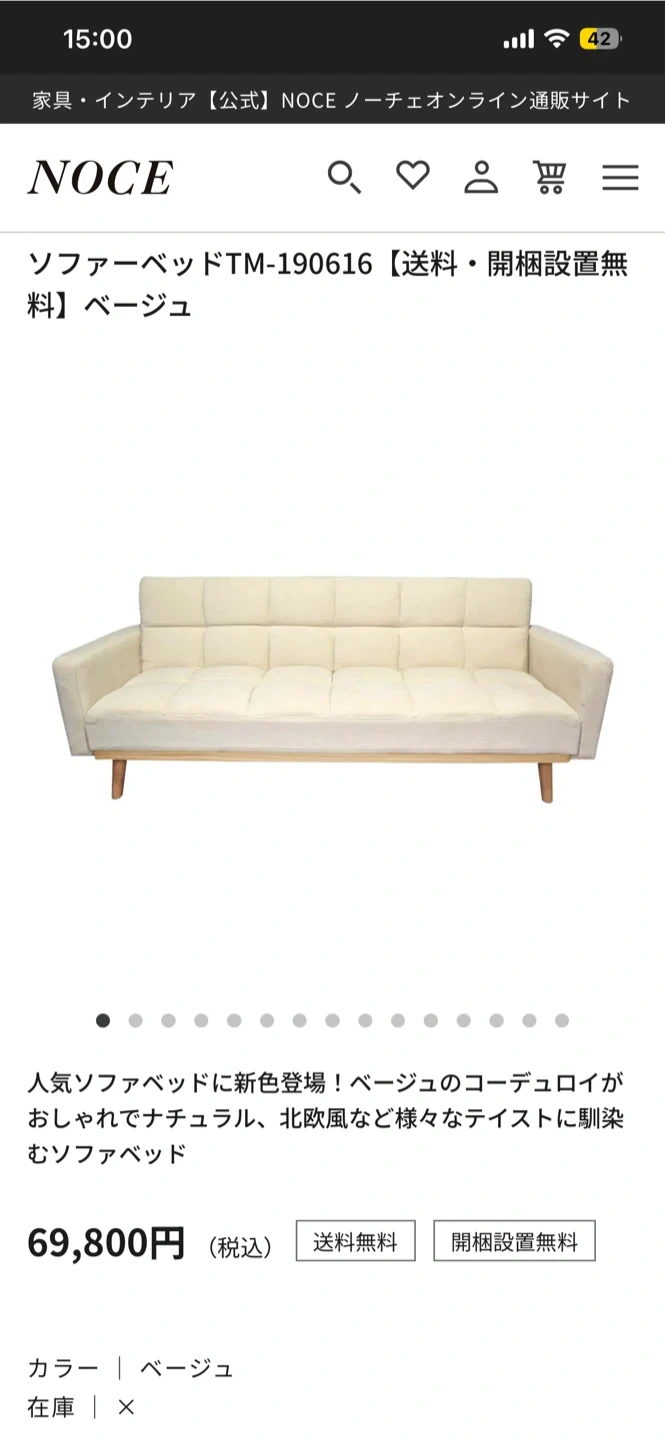Jump to the last image dot
This screenshot has height=1440, width=665.
562,1021
